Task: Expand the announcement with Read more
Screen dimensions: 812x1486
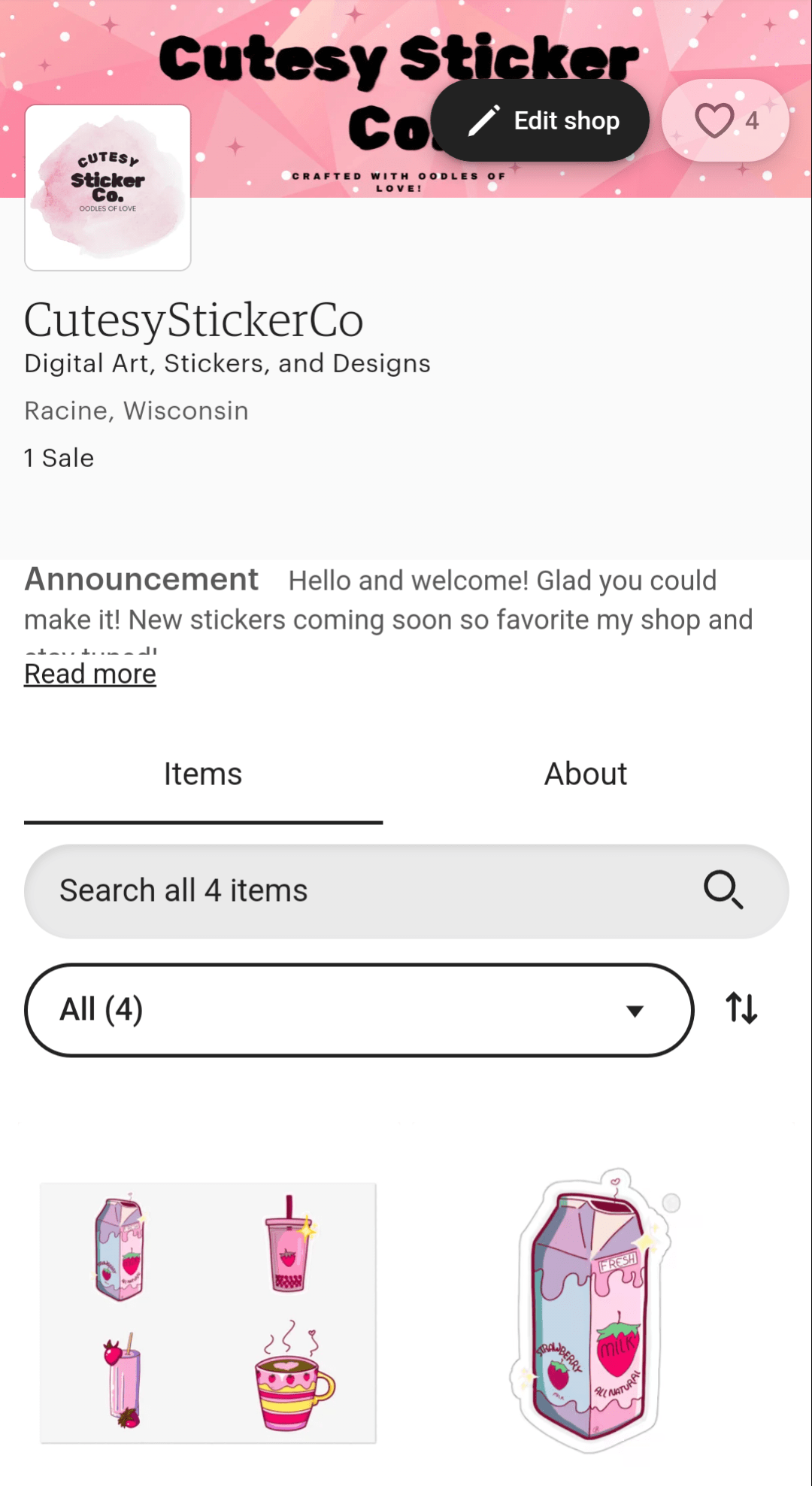Action: [89, 673]
